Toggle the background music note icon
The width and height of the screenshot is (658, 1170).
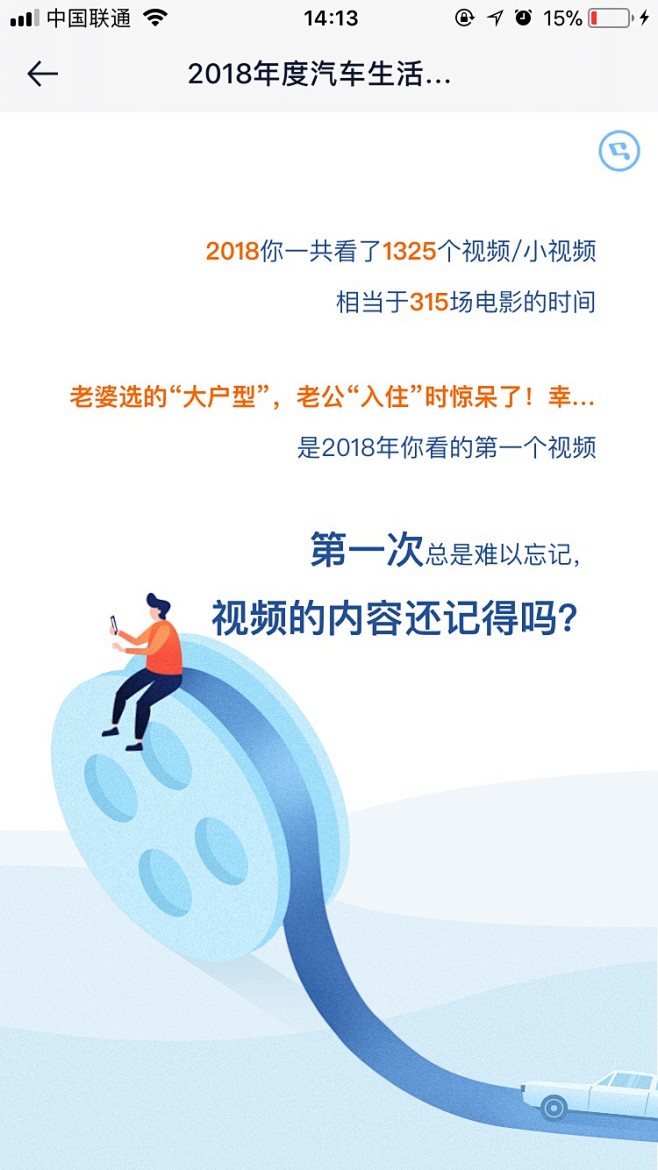click(x=619, y=150)
